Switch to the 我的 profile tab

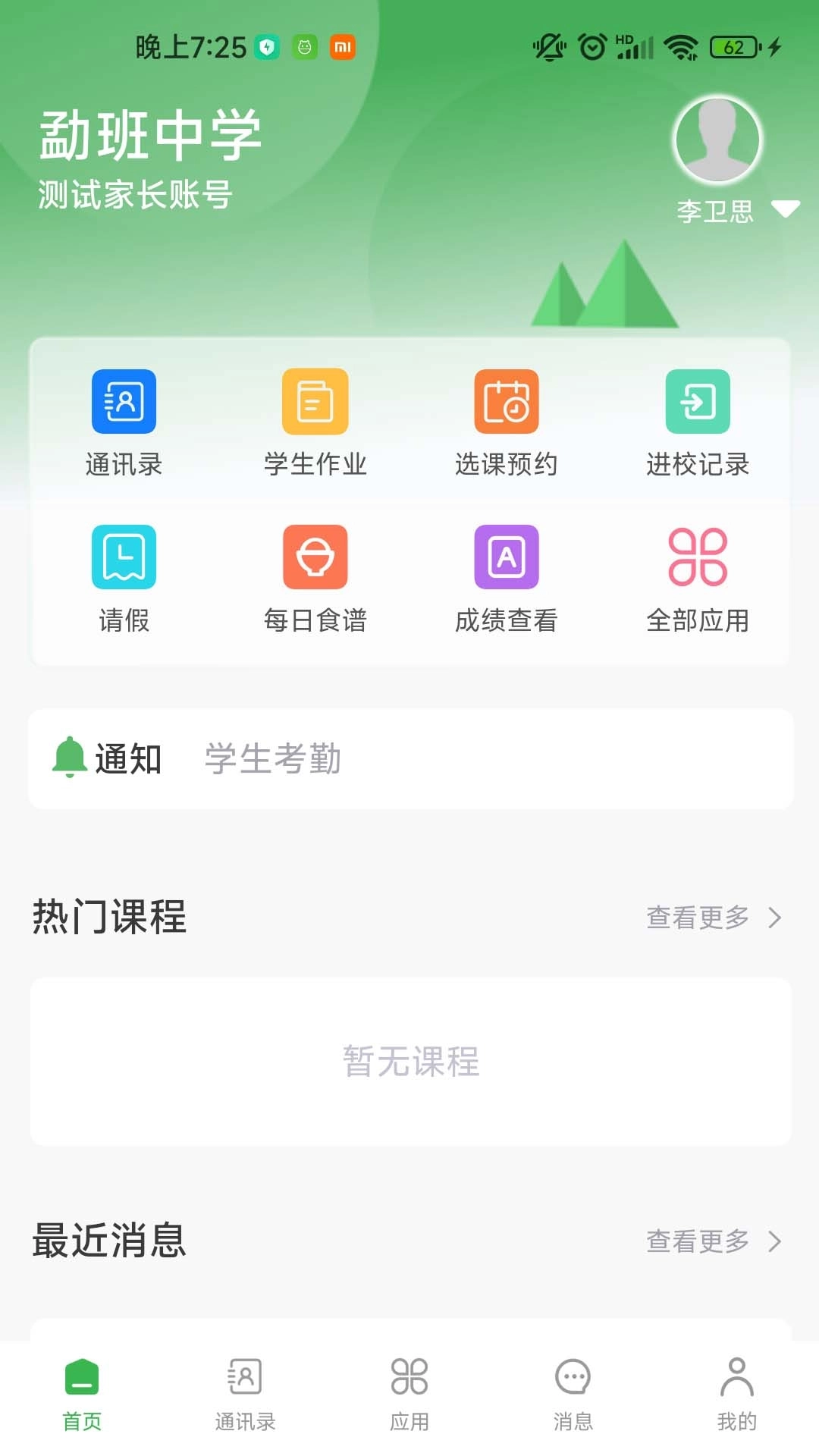(x=736, y=1395)
